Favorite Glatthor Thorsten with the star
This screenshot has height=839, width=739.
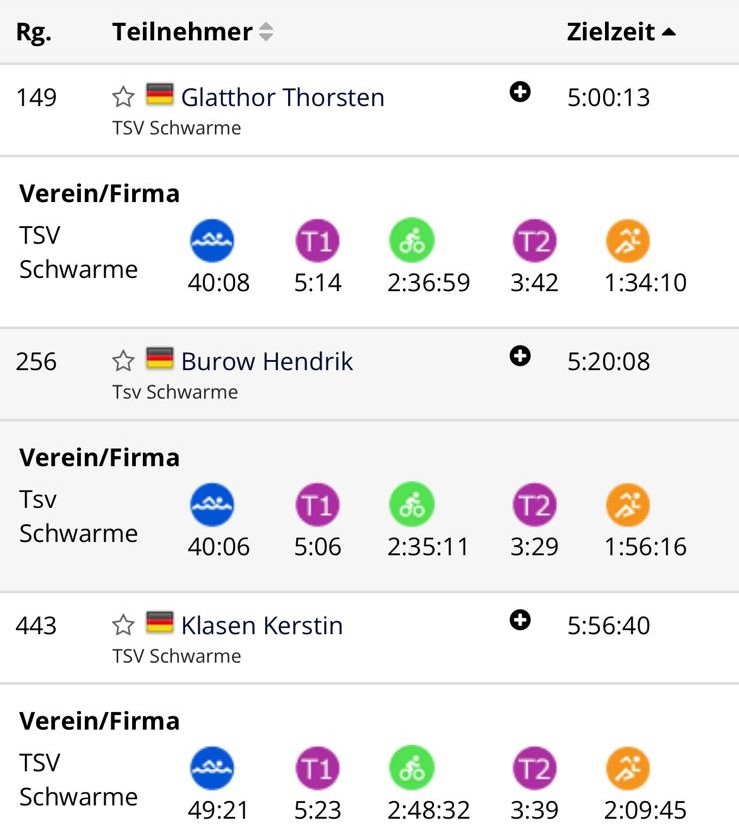tap(123, 97)
